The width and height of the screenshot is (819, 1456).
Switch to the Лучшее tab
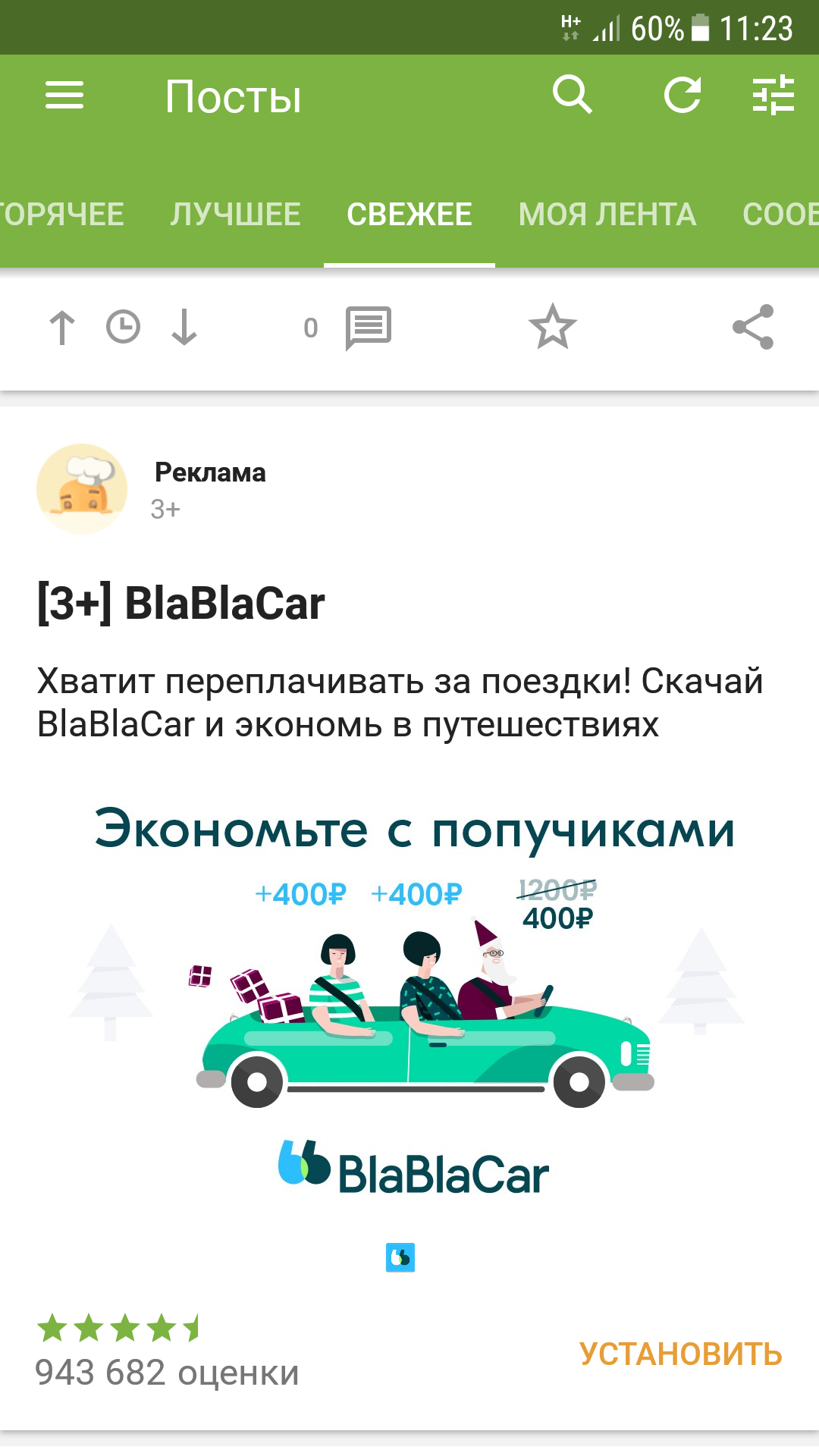click(235, 215)
